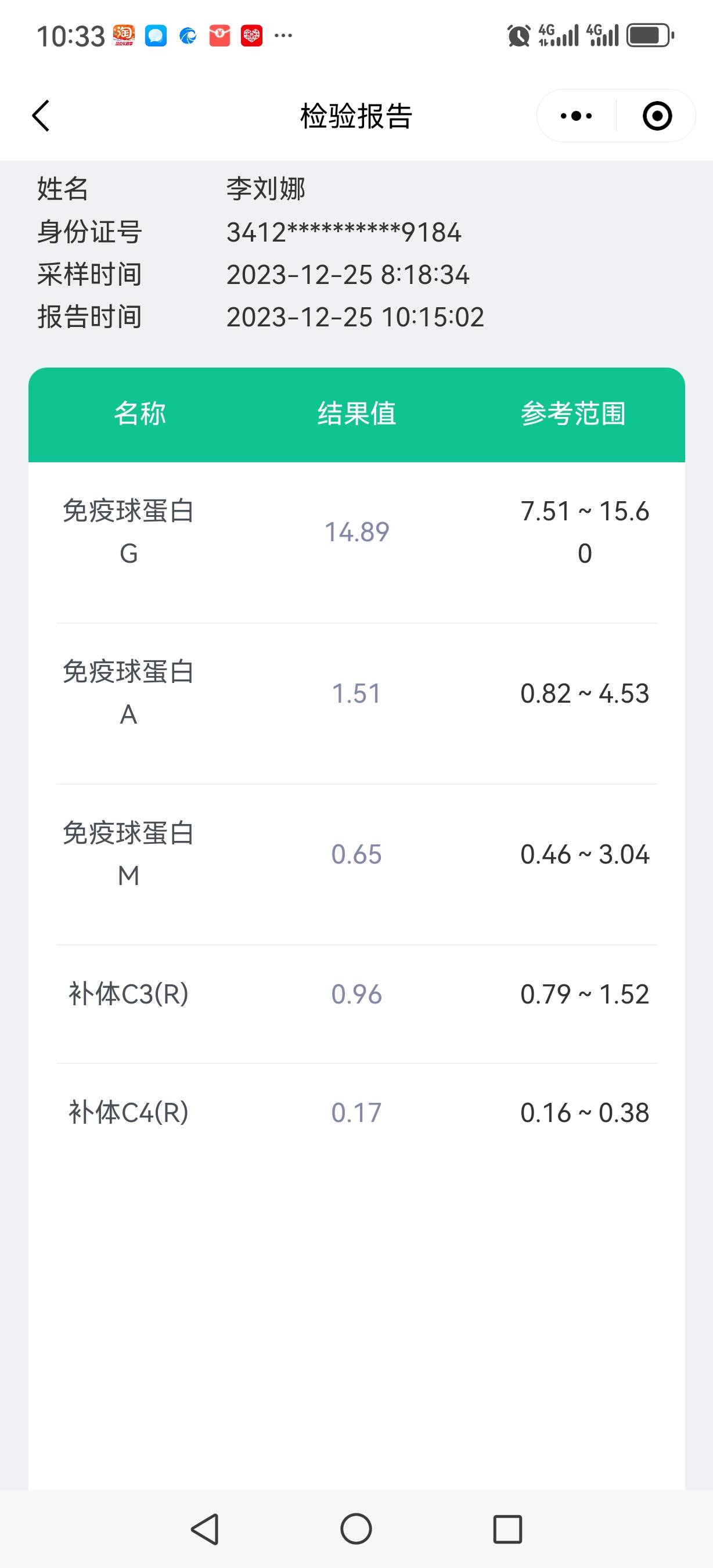Tap the circular close button in the capsule
The height and width of the screenshot is (1568, 713).
click(658, 116)
